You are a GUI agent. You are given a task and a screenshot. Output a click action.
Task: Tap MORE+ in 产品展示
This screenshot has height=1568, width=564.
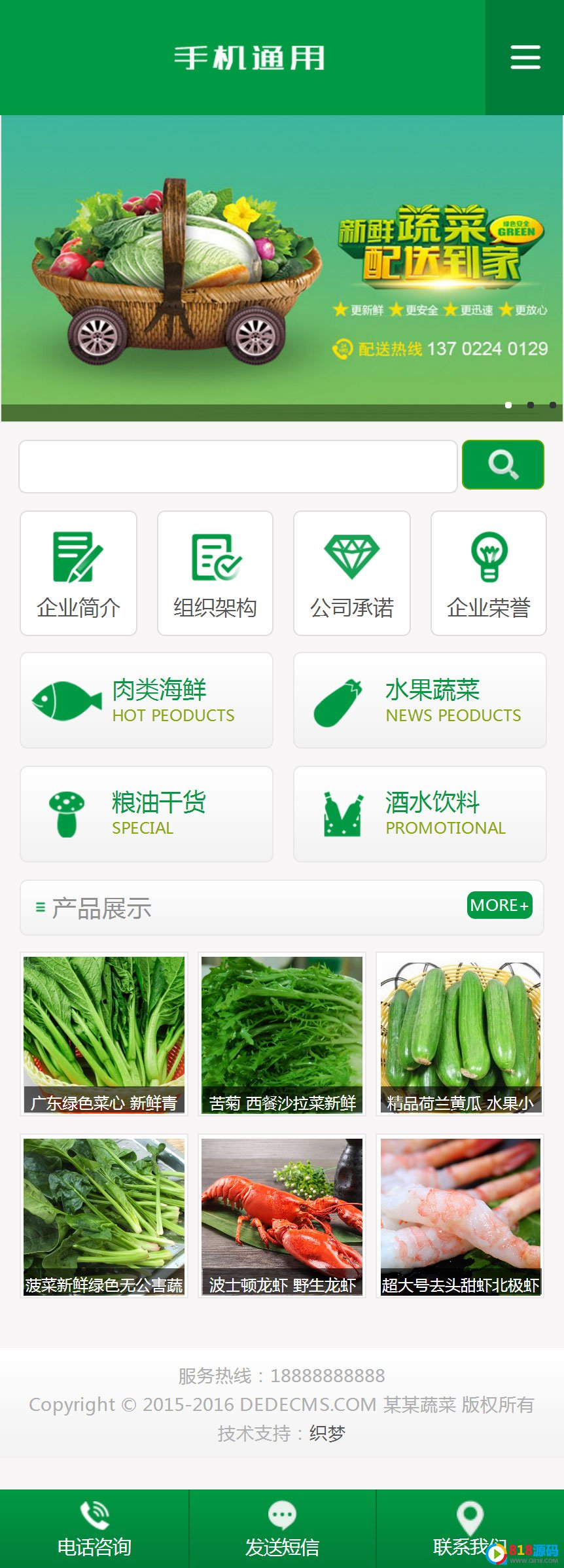tap(499, 905)
